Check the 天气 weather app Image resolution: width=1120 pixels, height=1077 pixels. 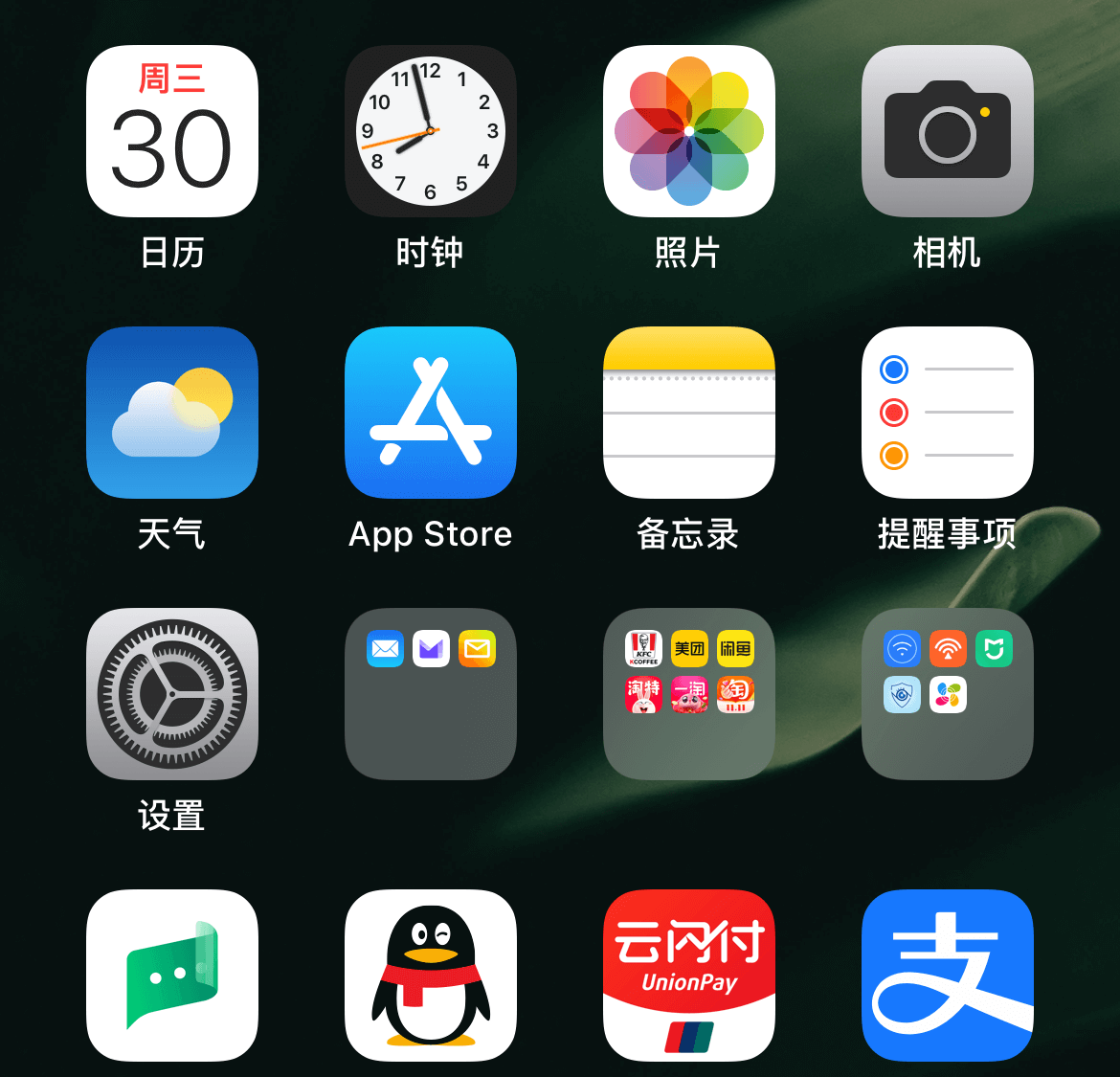172,413
